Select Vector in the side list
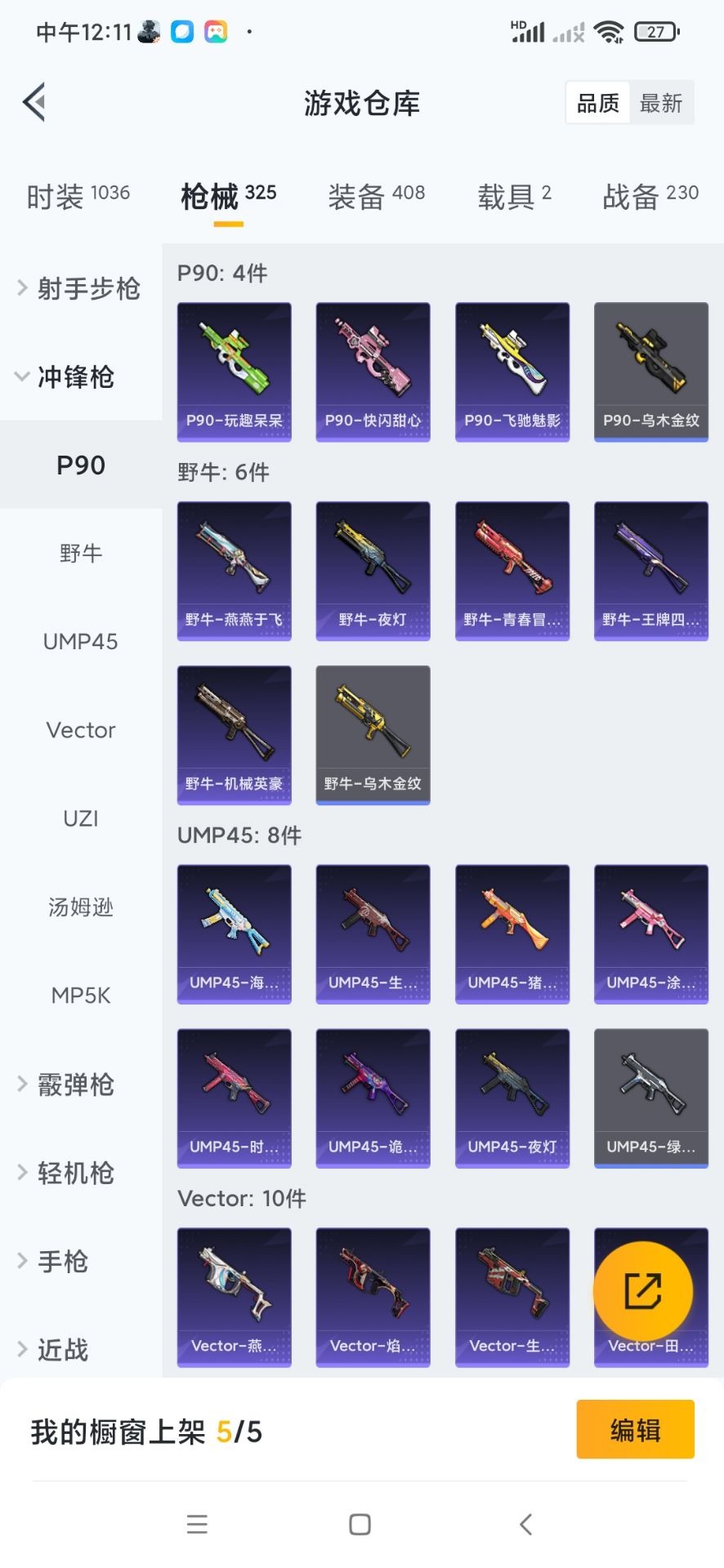Screen dimensions: 724x1568 (x=80, y=729)
